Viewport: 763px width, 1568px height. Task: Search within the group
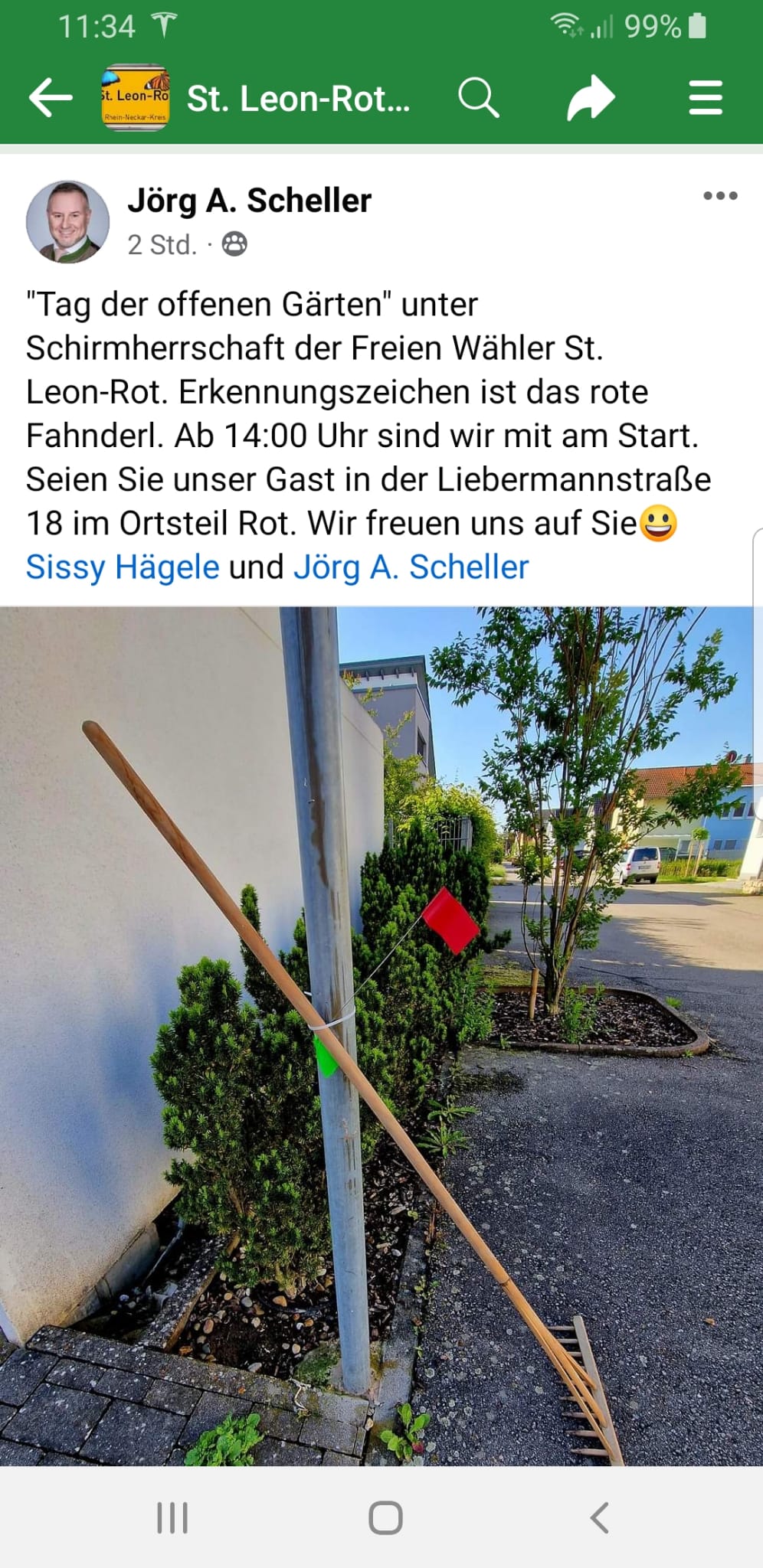(x=479, y=98)
